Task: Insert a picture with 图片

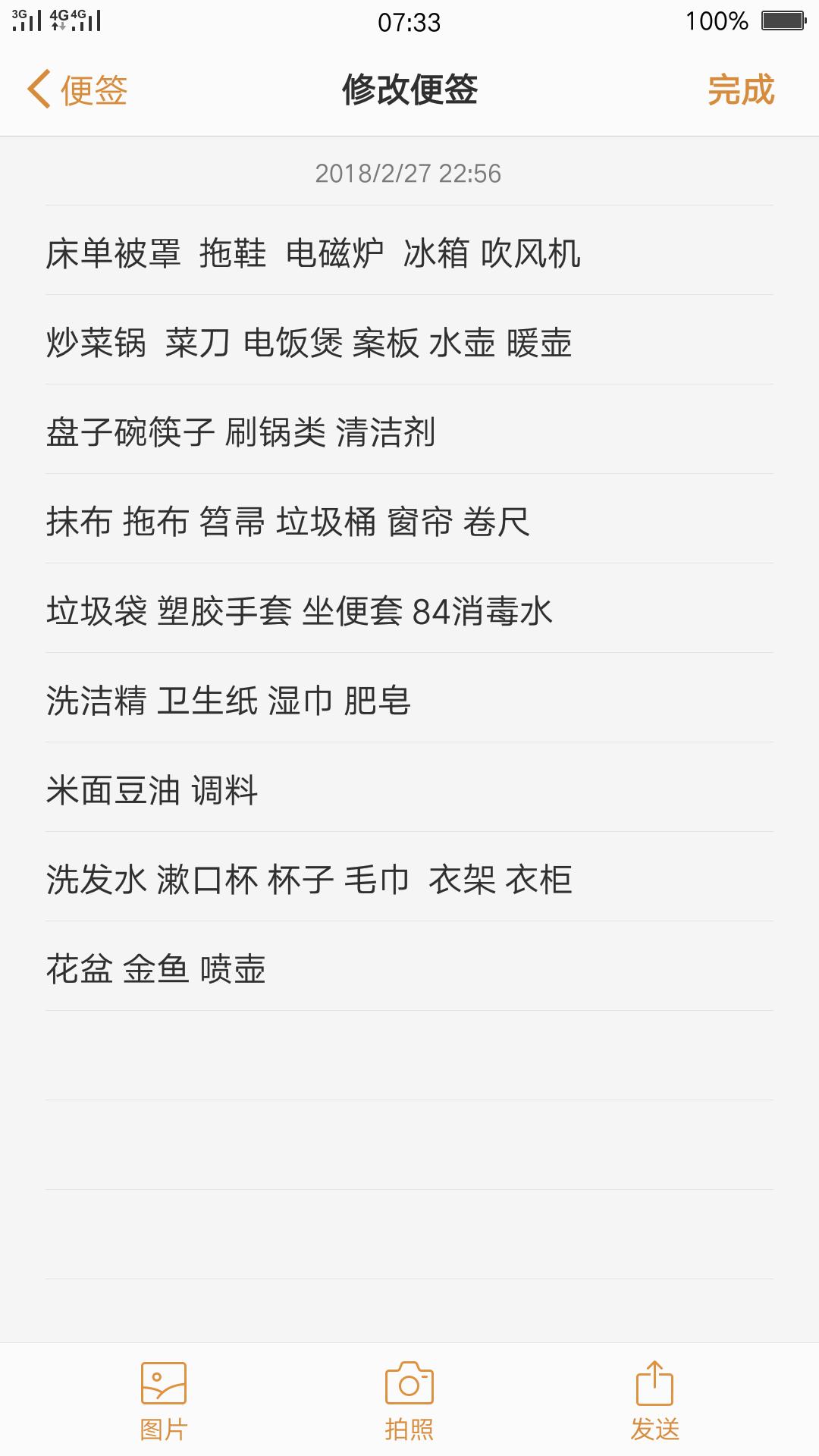Action: click(164, 1401)
